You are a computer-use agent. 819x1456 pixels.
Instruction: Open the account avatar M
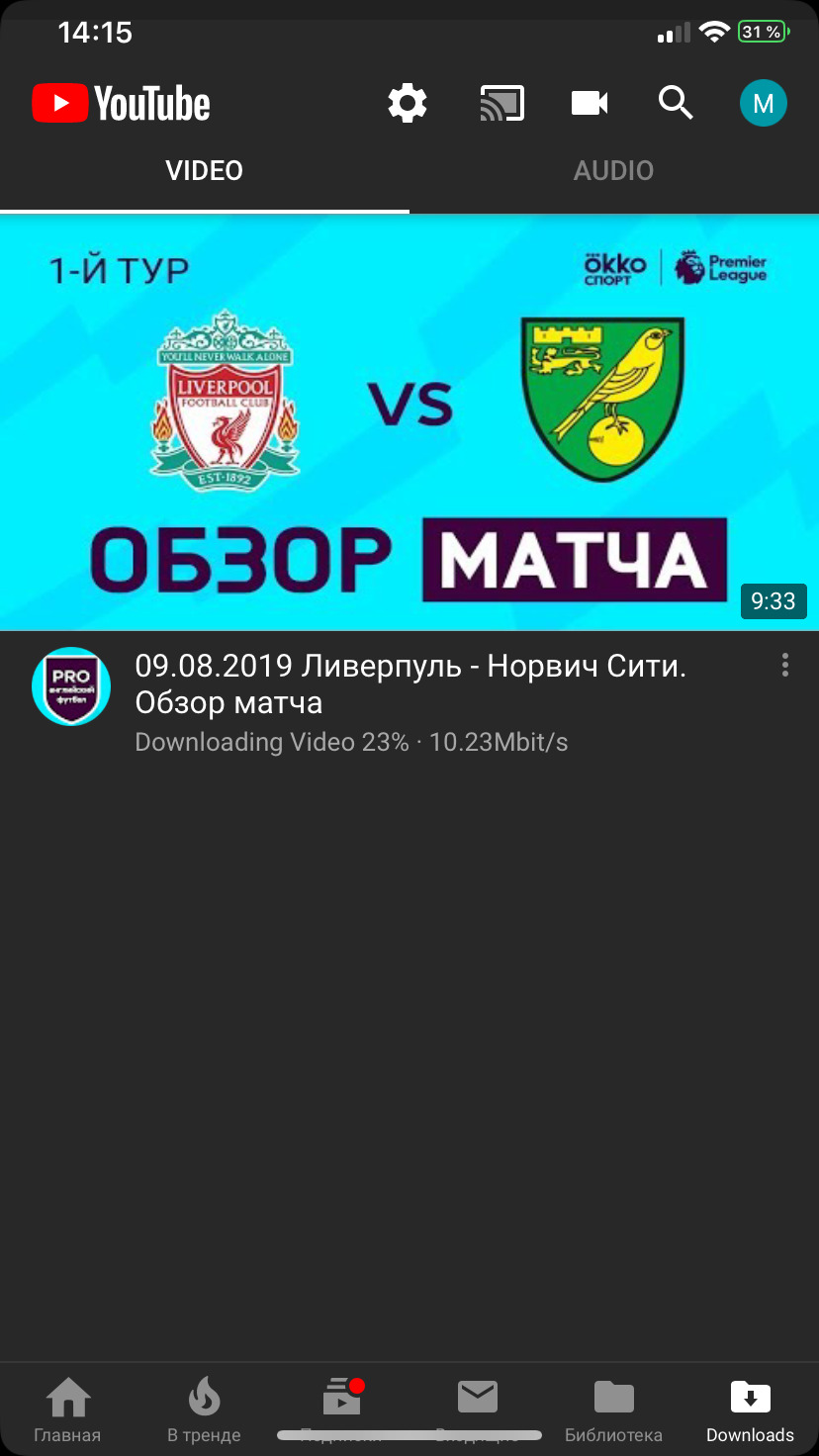pos(763,103)
